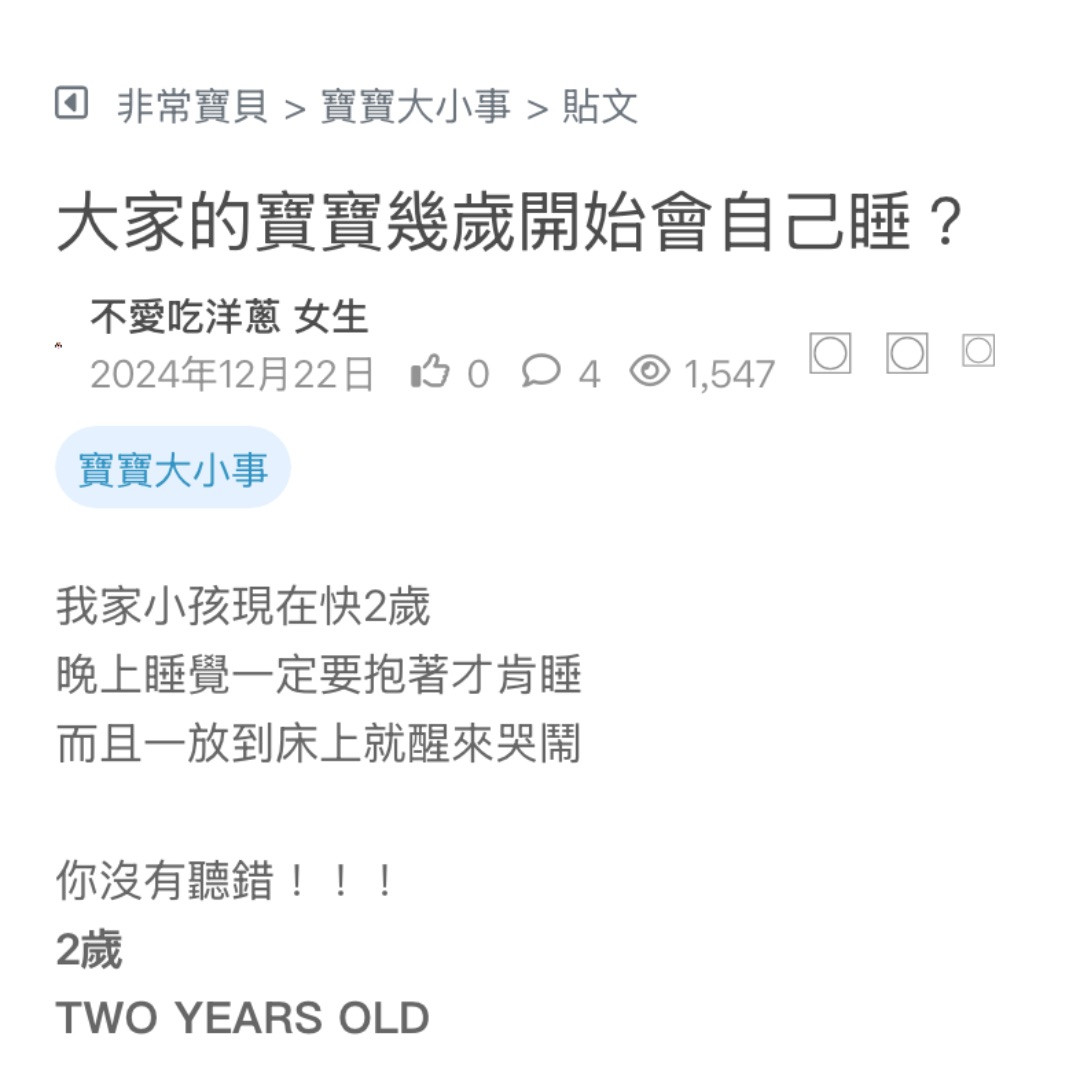Like this post with the thumbs-up icon
Screen dimensions: 1080x1080
coord(430,373)
